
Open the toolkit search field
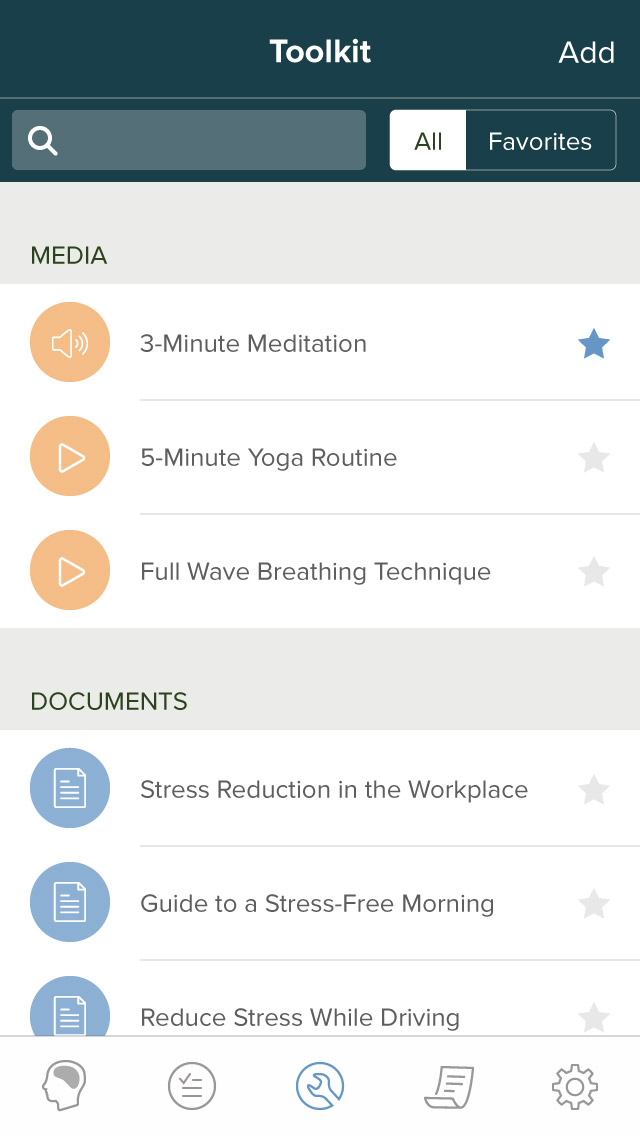click(x=188, y=140)
